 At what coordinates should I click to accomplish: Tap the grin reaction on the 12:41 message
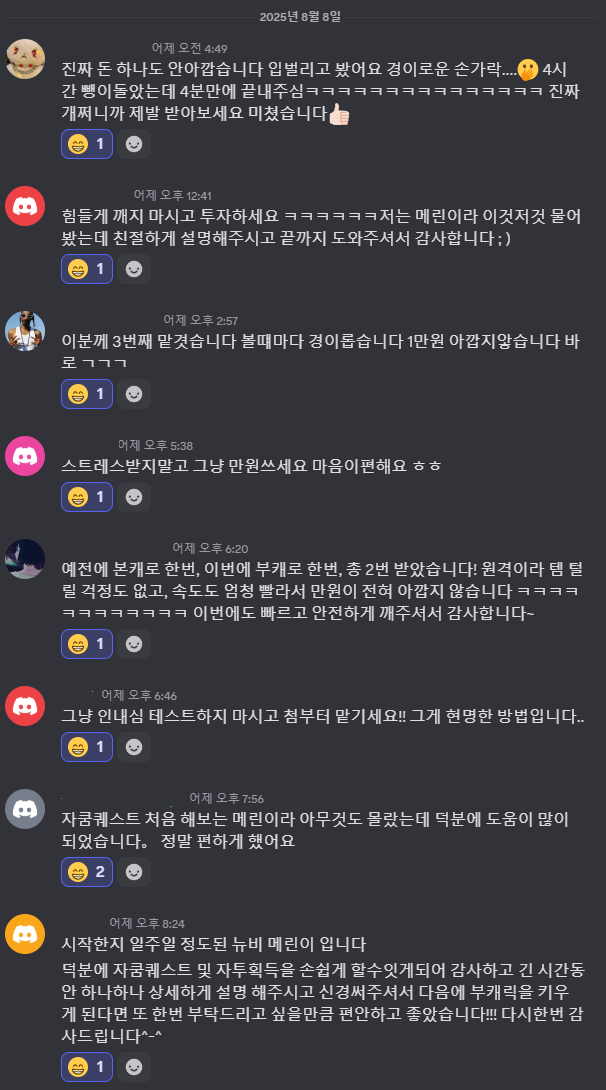coord(87,269)
